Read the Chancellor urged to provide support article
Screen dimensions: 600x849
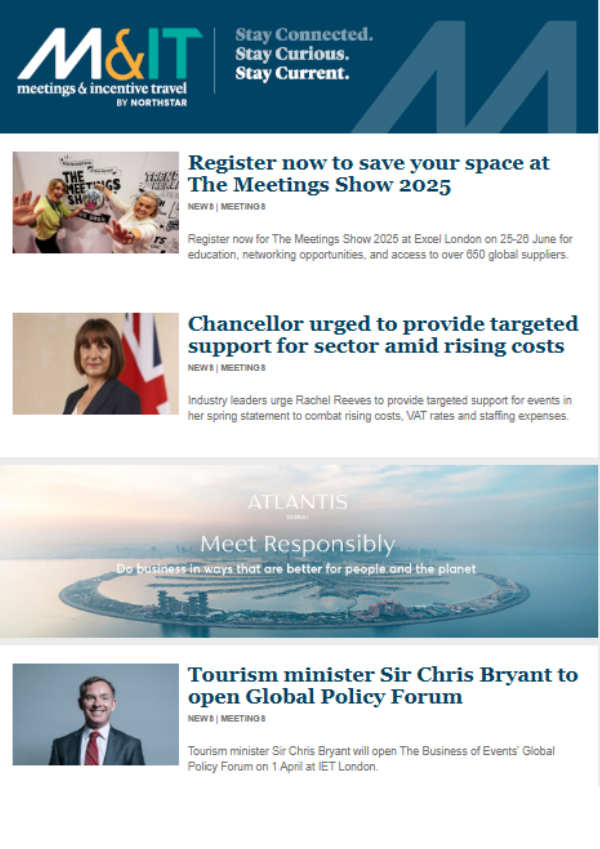[x=382, y=335]
